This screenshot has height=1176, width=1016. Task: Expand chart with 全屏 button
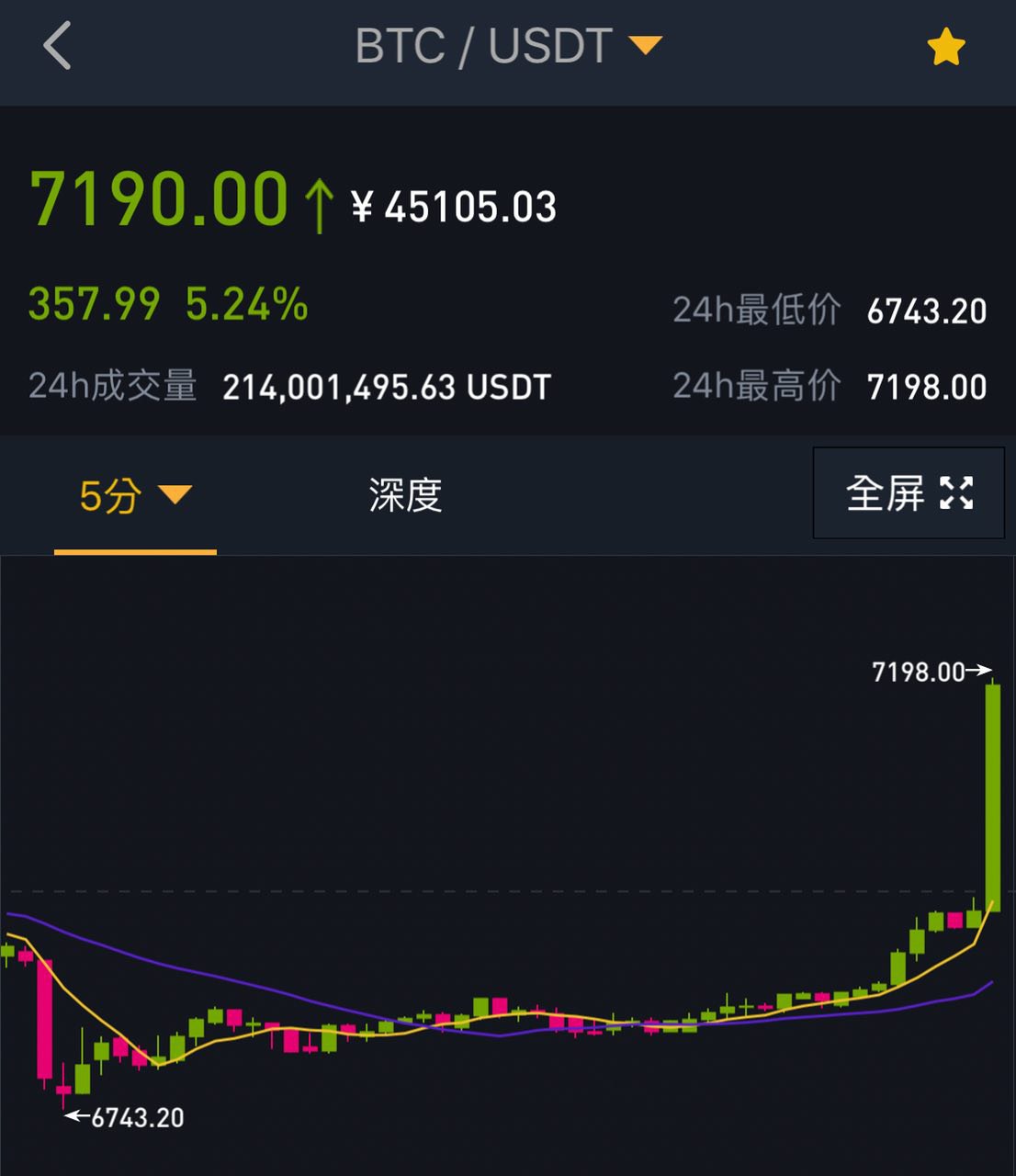(x=908, y=493)
